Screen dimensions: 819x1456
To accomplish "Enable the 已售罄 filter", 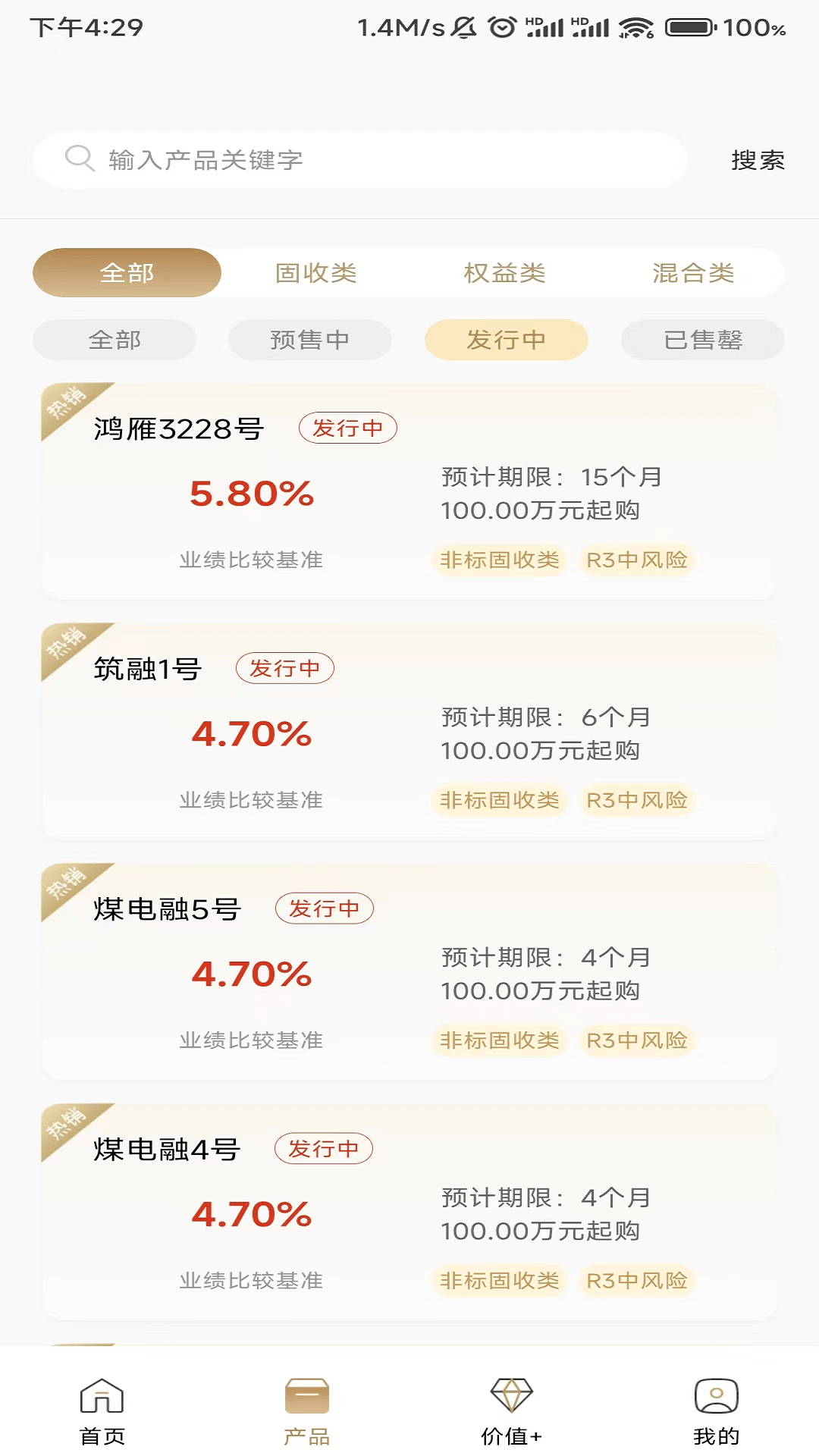I will tap(701, 340).
